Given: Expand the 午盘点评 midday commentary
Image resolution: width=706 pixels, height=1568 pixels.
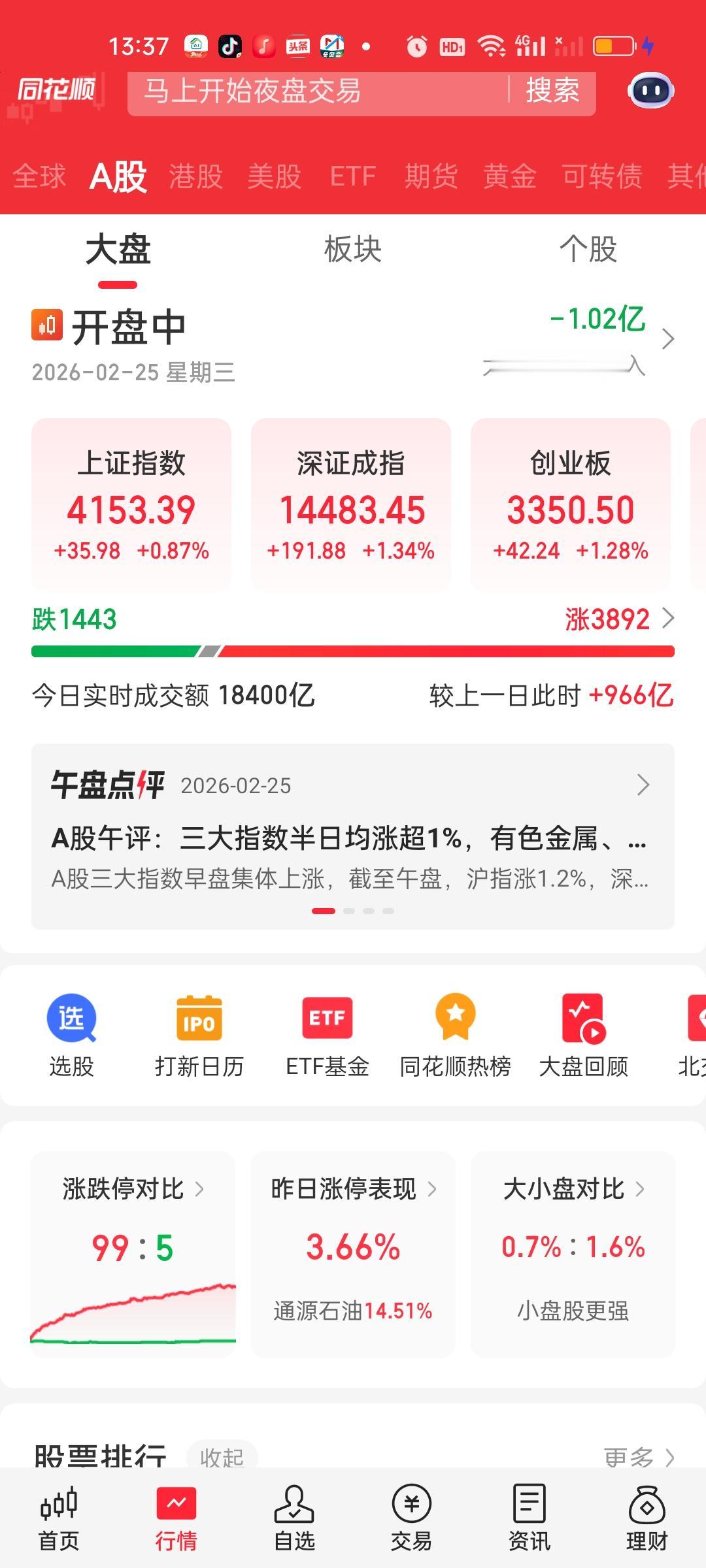Looking at the screenshot, I should pos(643,785).
